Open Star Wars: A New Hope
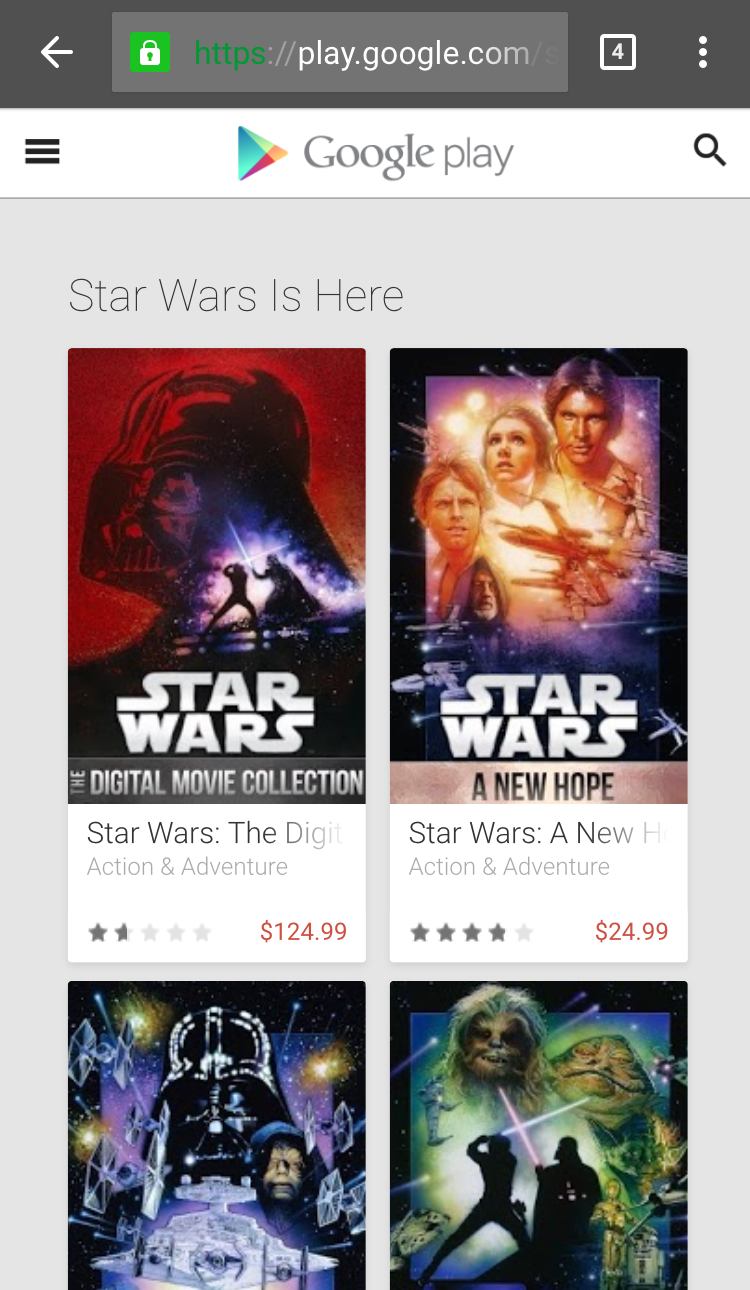750x1290 pixels. (538, 600)
